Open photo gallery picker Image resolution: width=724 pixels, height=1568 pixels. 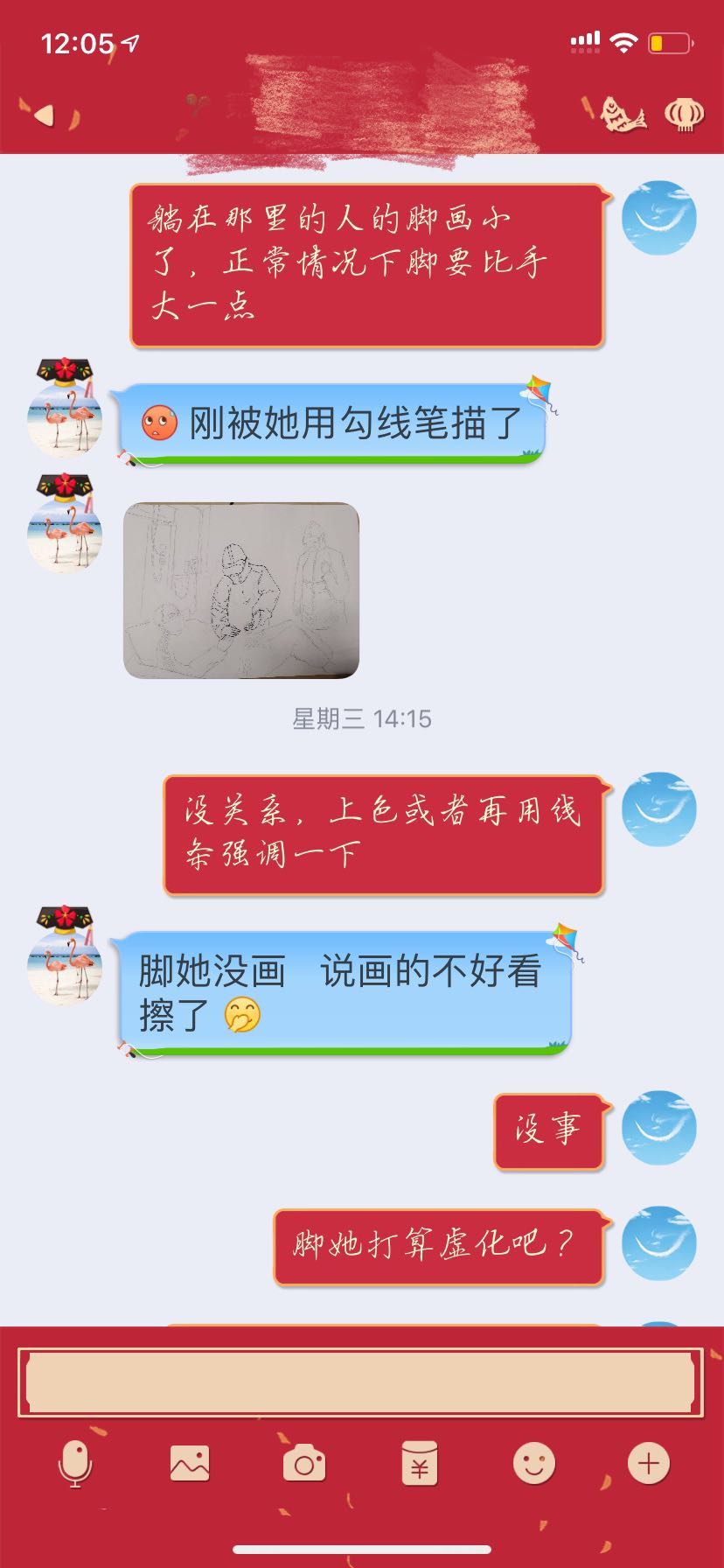pos(190,1464)
